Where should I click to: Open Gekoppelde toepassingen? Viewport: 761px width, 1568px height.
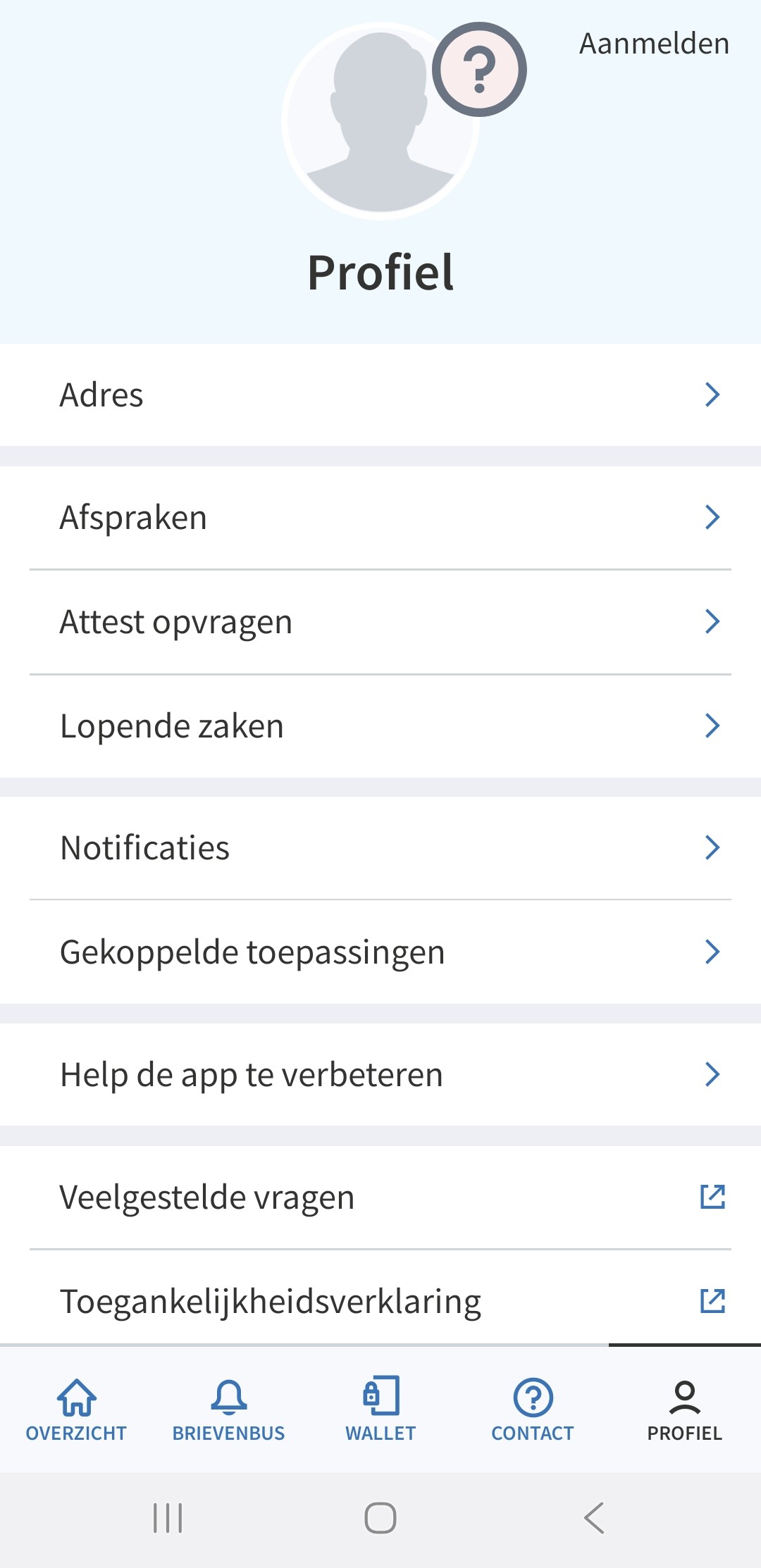click(380, 952)
